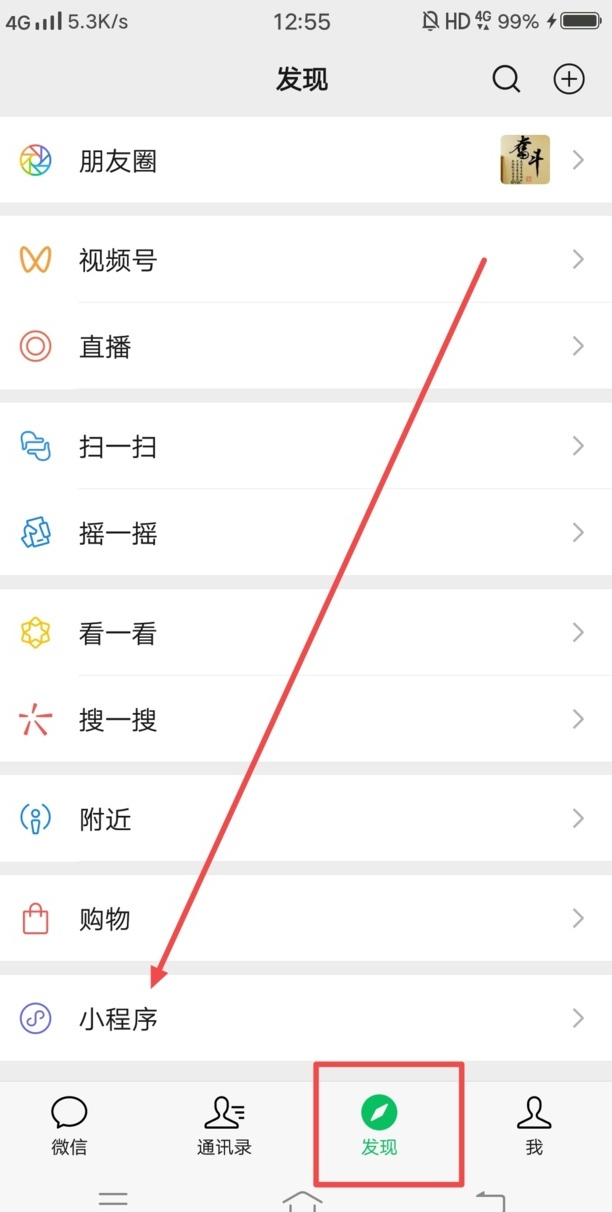The height and width of the screenshot is (1212, 612).
Task: Open 购物 Shopping
Action: pos(306,918)
